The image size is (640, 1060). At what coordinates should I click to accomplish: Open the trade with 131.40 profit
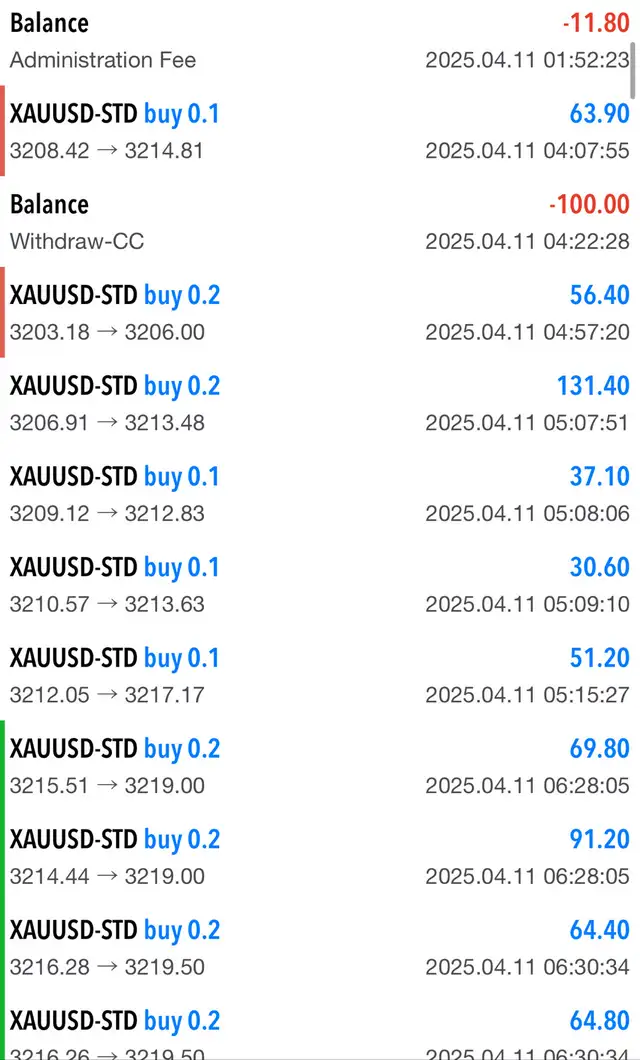tap(320, 403)
